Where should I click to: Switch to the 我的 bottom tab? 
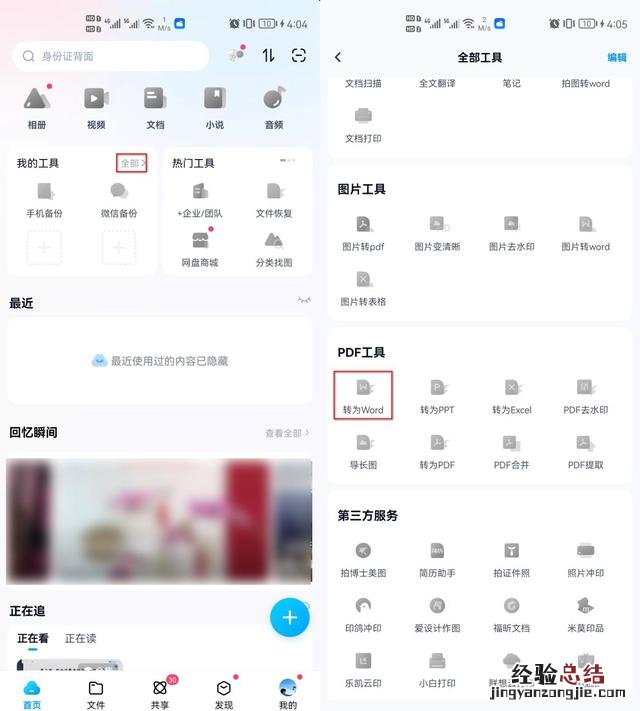[287, 693]
